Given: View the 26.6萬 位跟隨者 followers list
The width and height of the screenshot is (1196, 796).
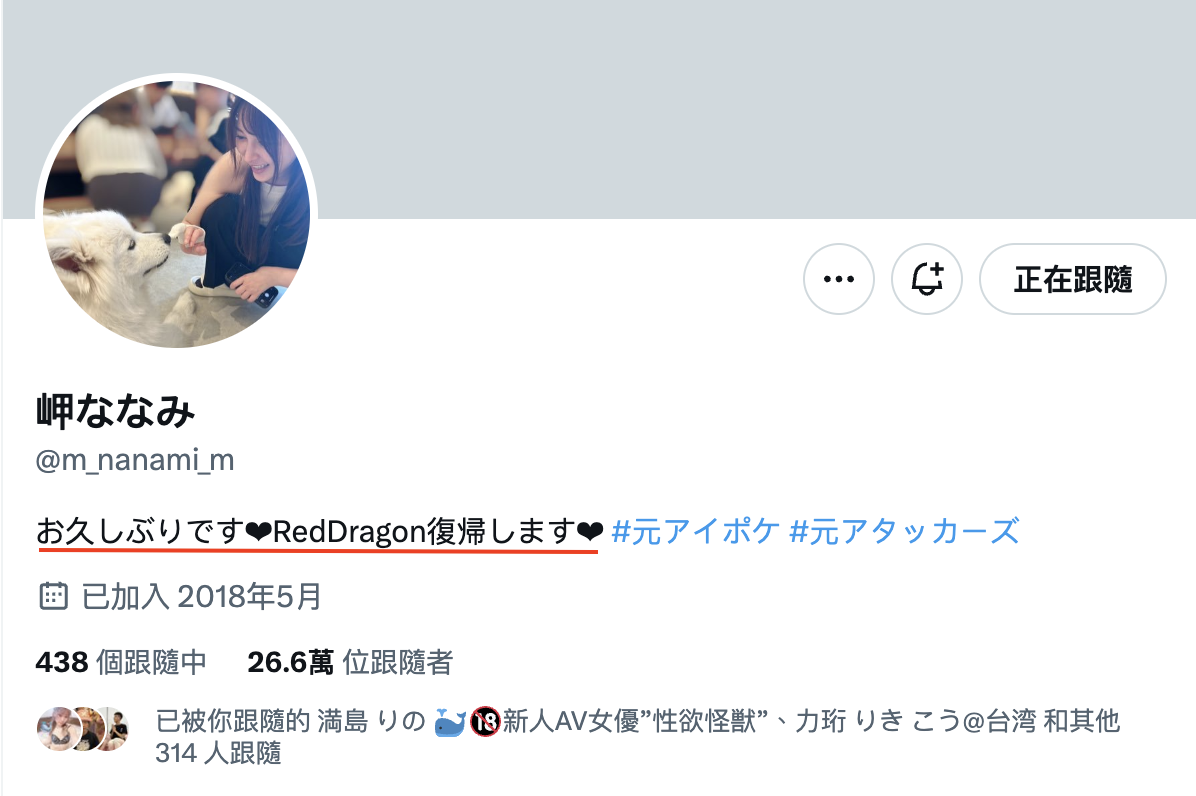Looking at the screenshot, I should [349, 662].
